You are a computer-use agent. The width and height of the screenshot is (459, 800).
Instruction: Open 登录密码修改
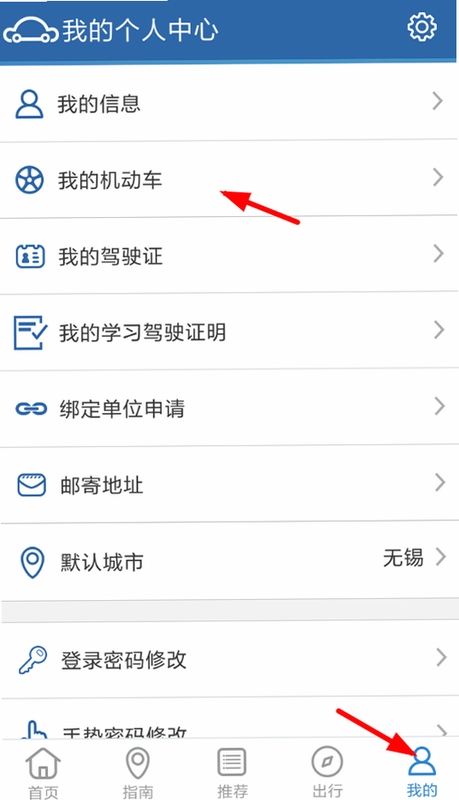[x=230, y=659]
